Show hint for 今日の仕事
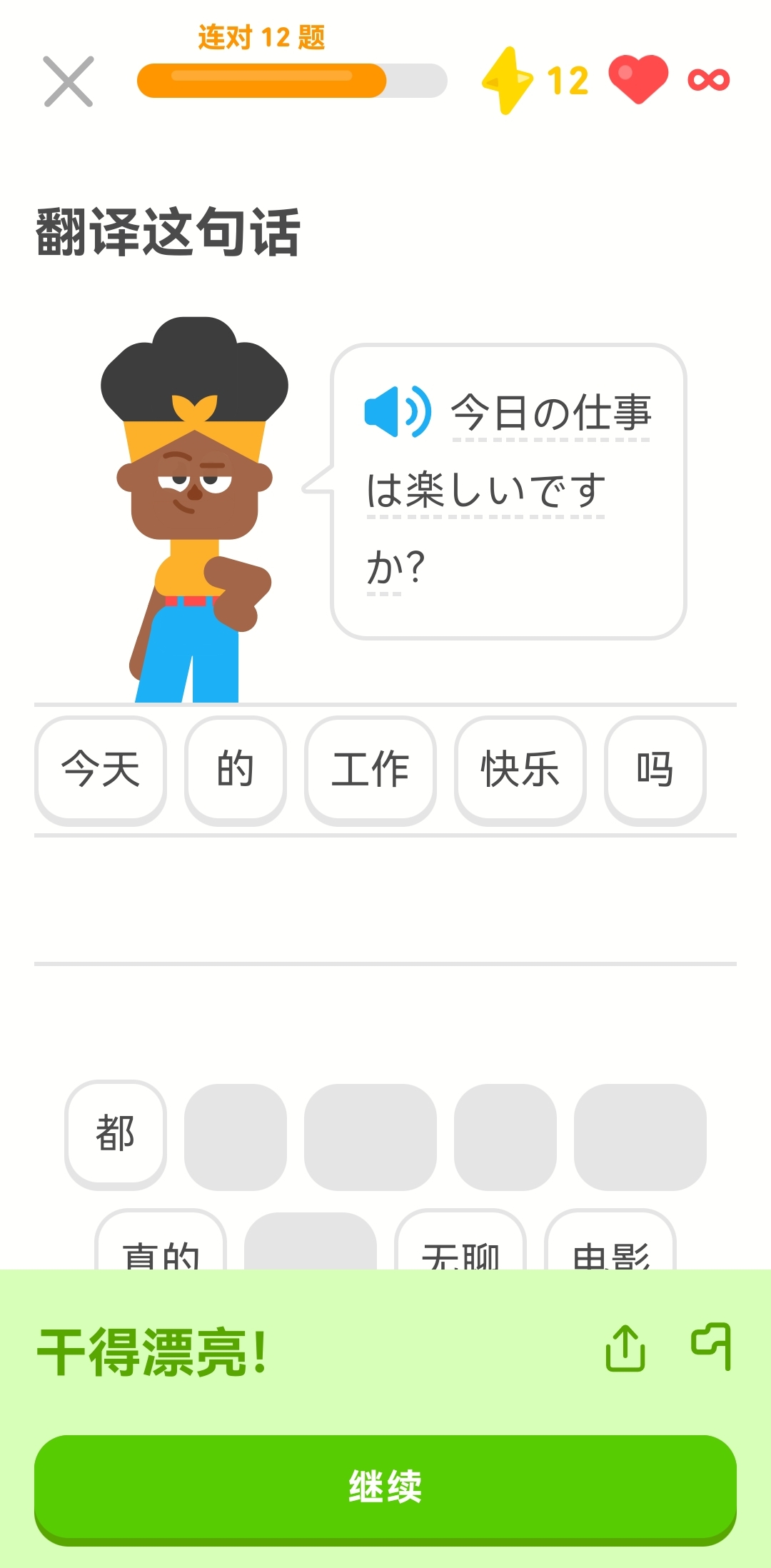 [551, 413]
